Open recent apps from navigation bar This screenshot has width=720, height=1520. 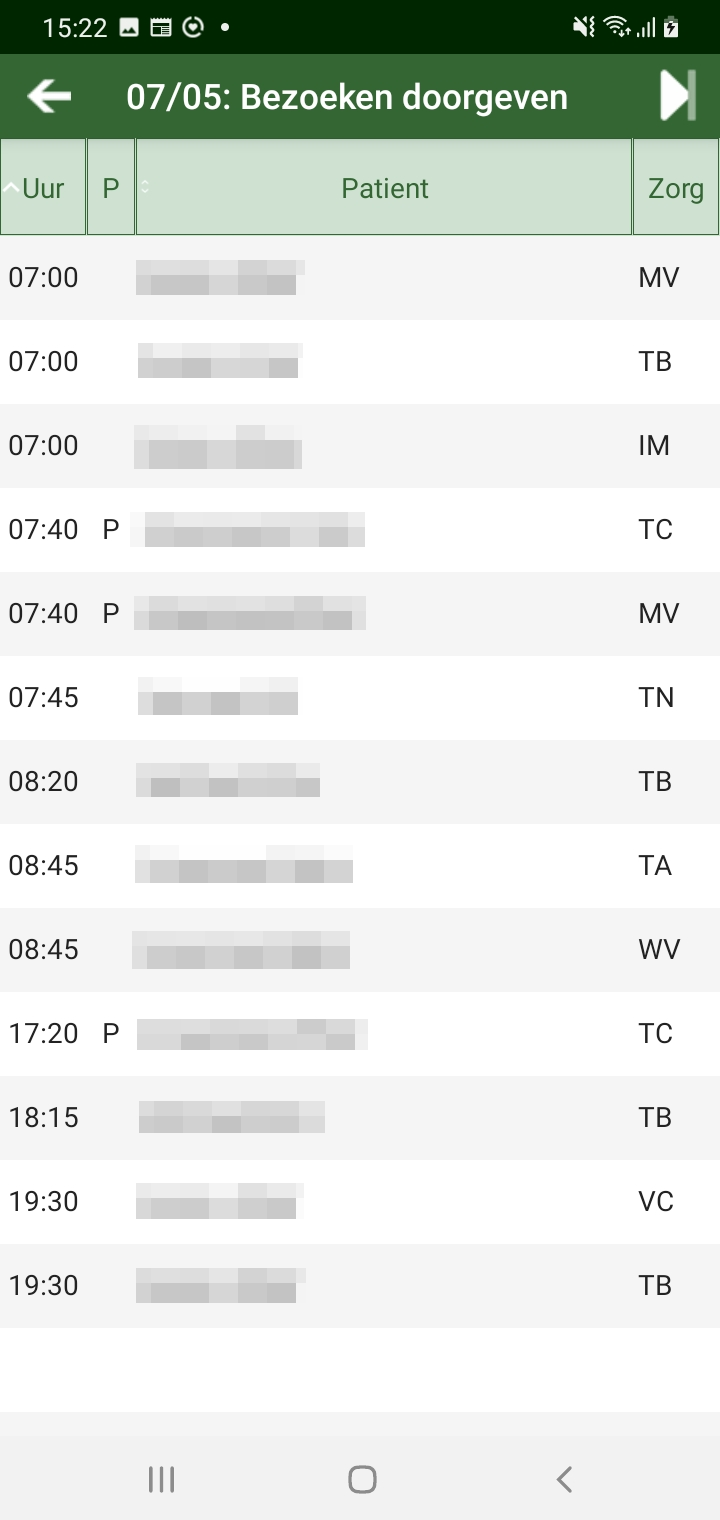click(x=161, y=1479)
